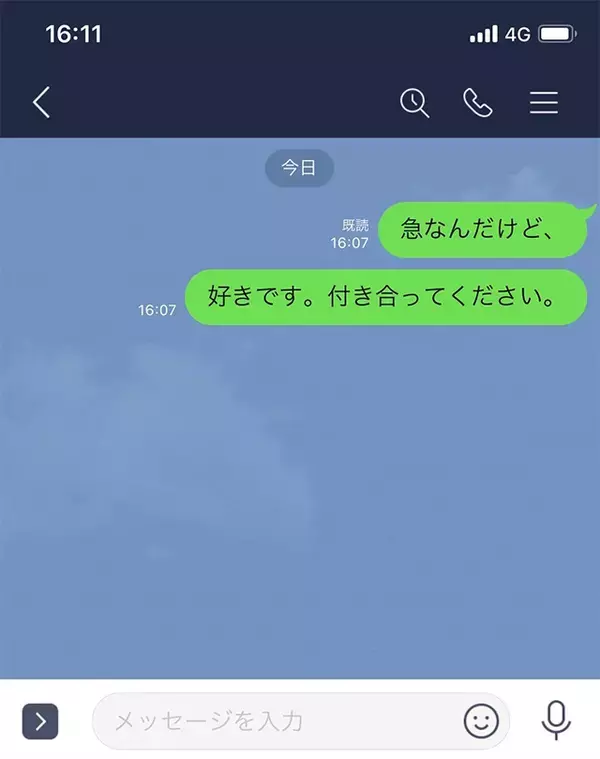The height and width of the screenshot is (759, 600).
Task: Expand the attachment options arrow
Action: pos(40,721)
